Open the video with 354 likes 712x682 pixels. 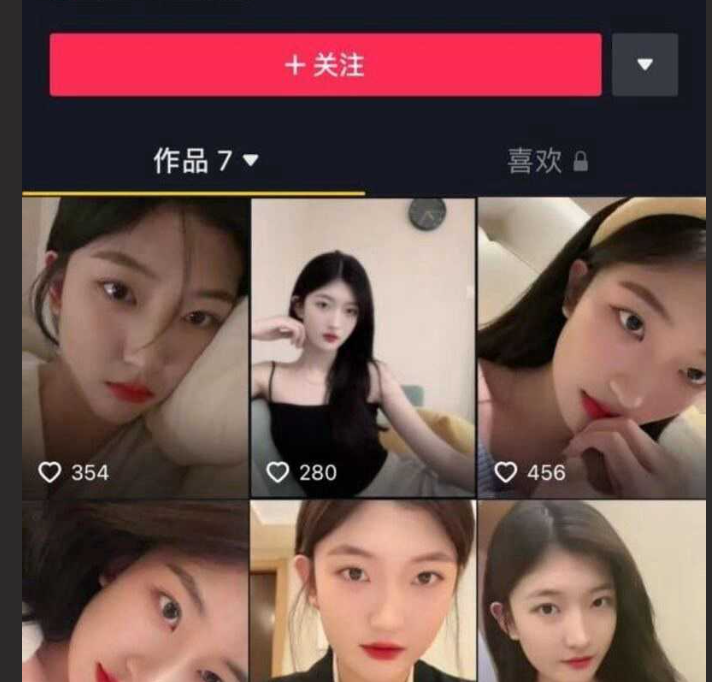[135, 346]
